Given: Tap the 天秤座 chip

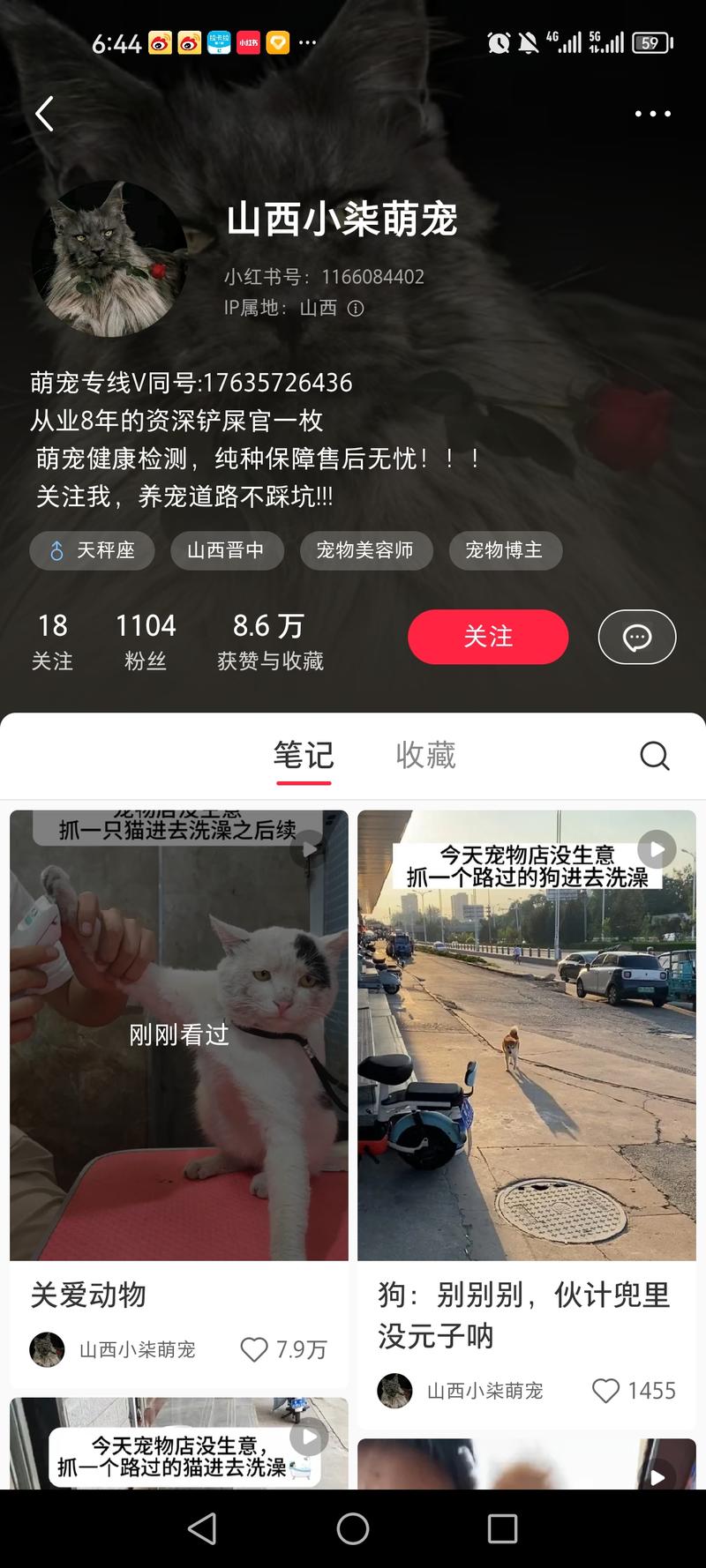Looking at the screenshot, I should (93, 550).
